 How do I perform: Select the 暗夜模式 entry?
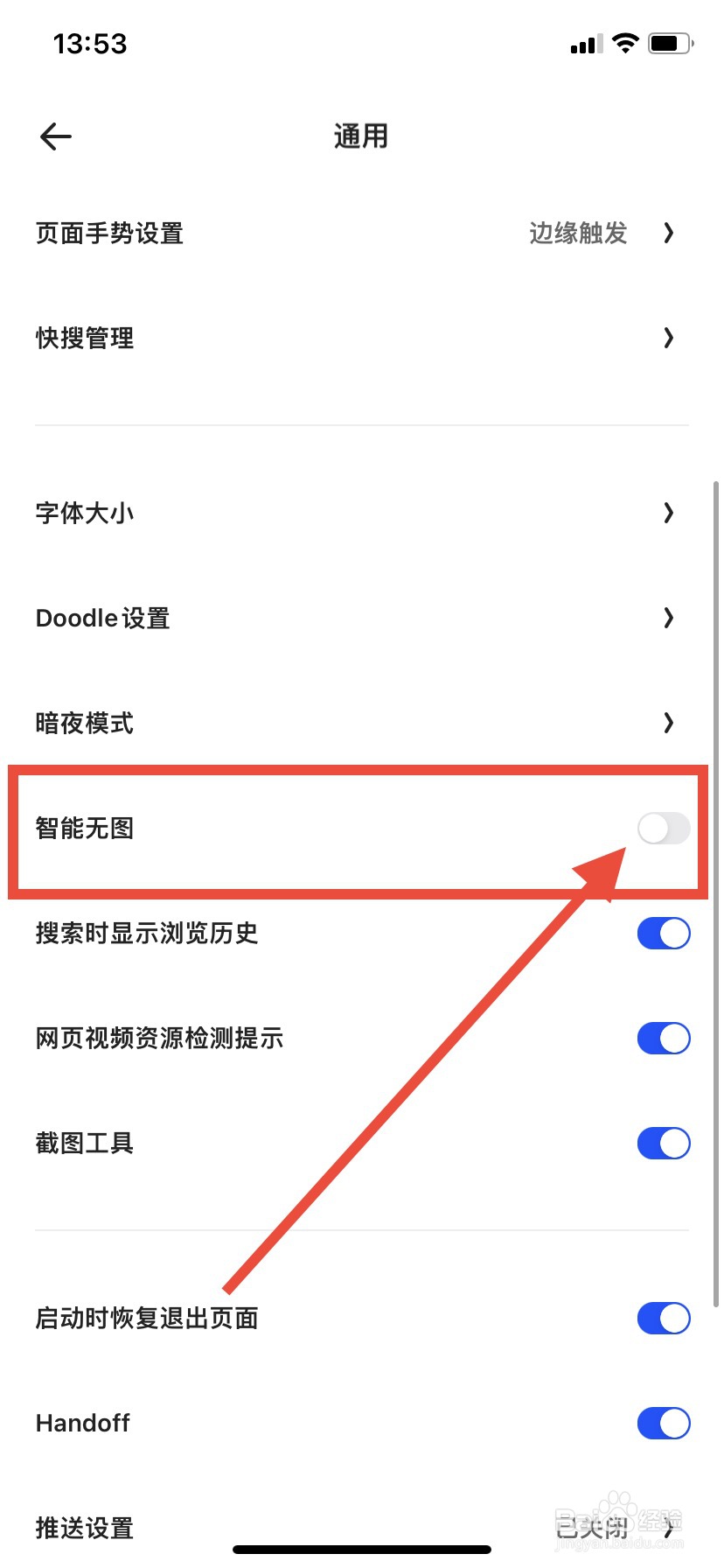(84, 723)
